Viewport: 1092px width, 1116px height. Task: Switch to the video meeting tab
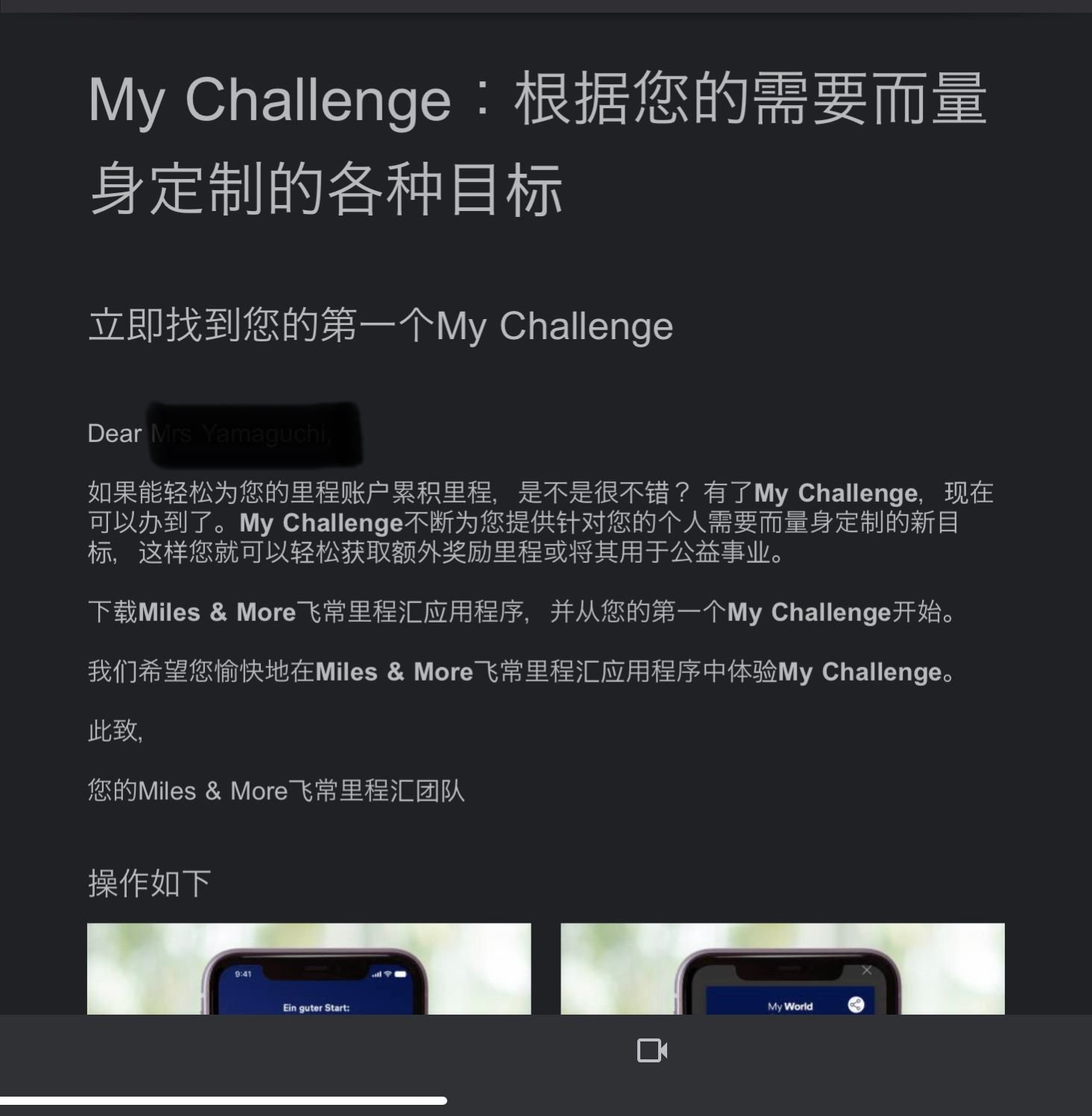[652, 1050]
